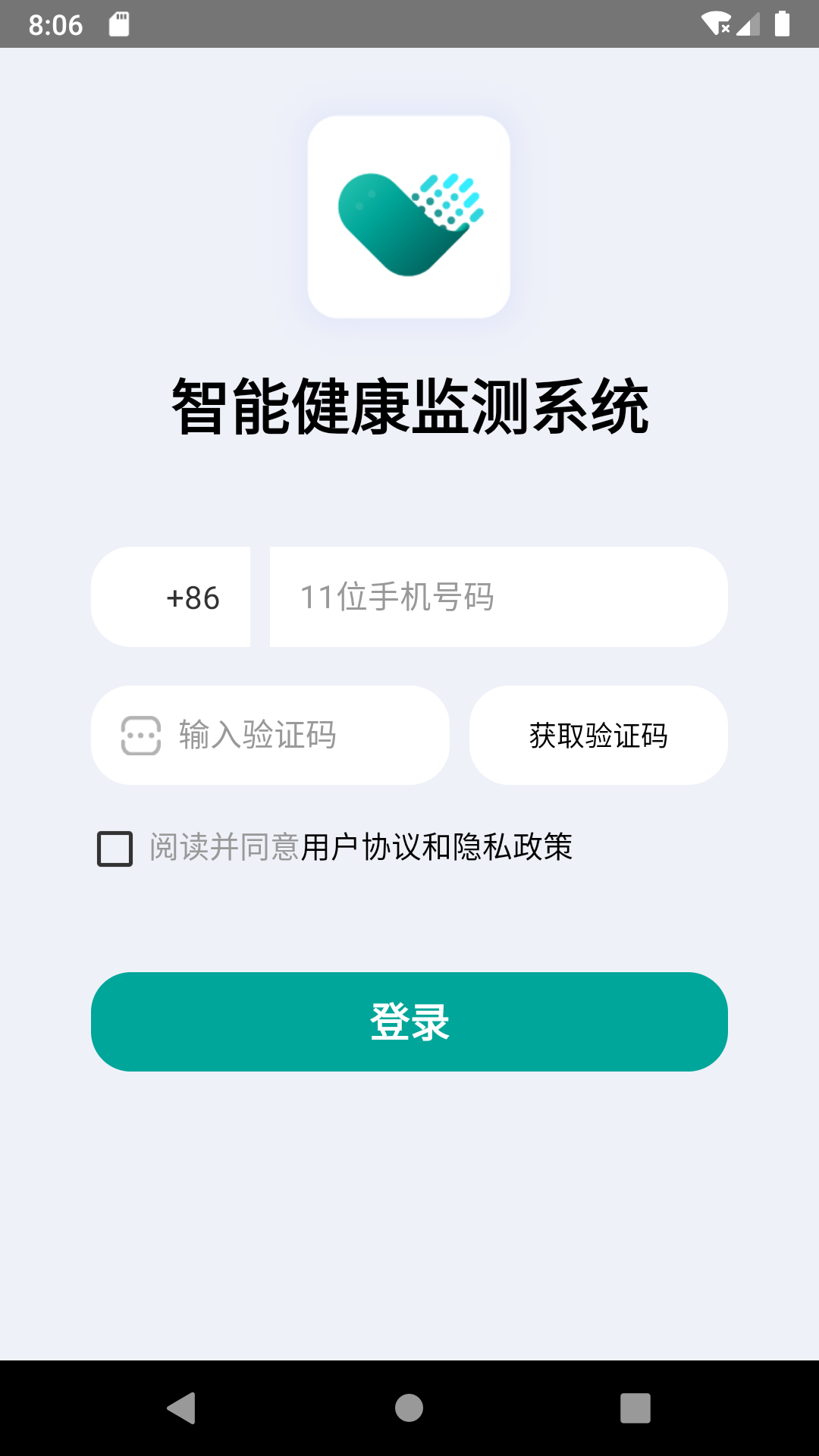This screenshot has height=1456, width=819.
Task: Go back using the system back button
Action: point(181,1408)
